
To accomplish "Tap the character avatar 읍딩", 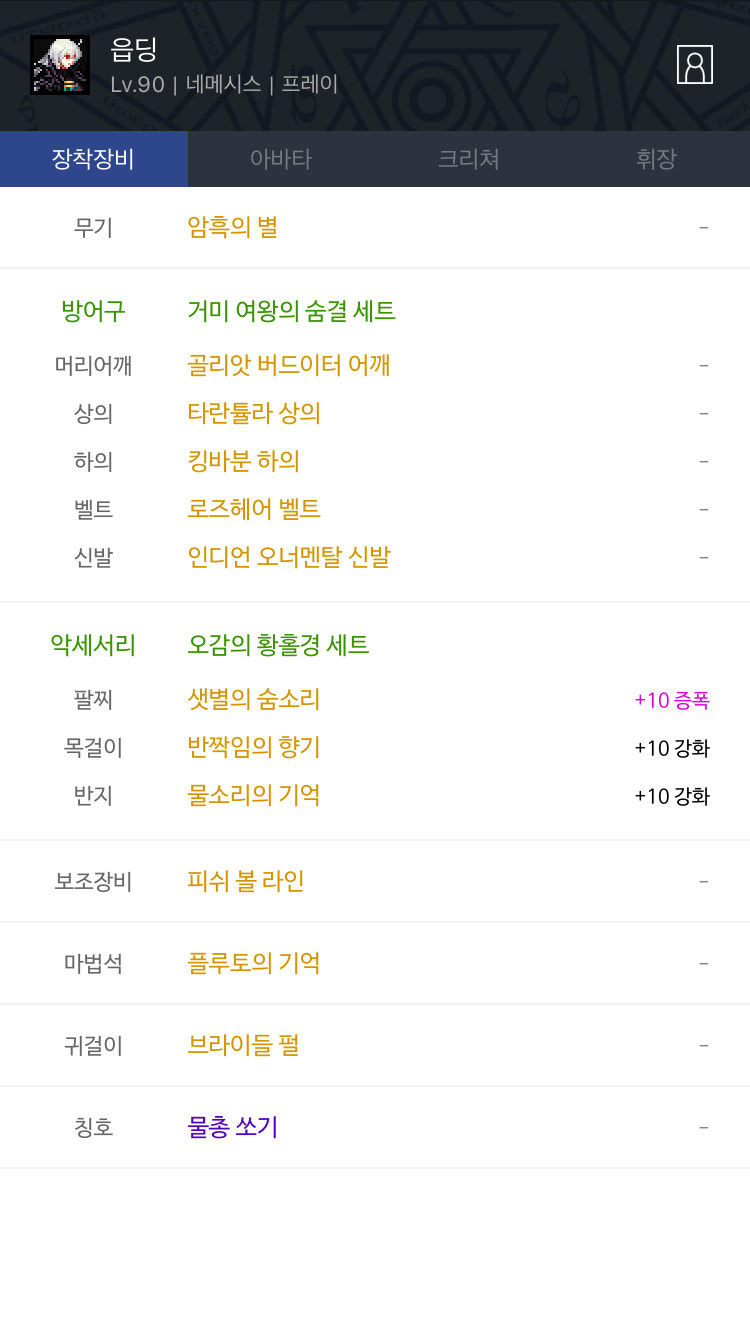I will [x=60, y=65].
